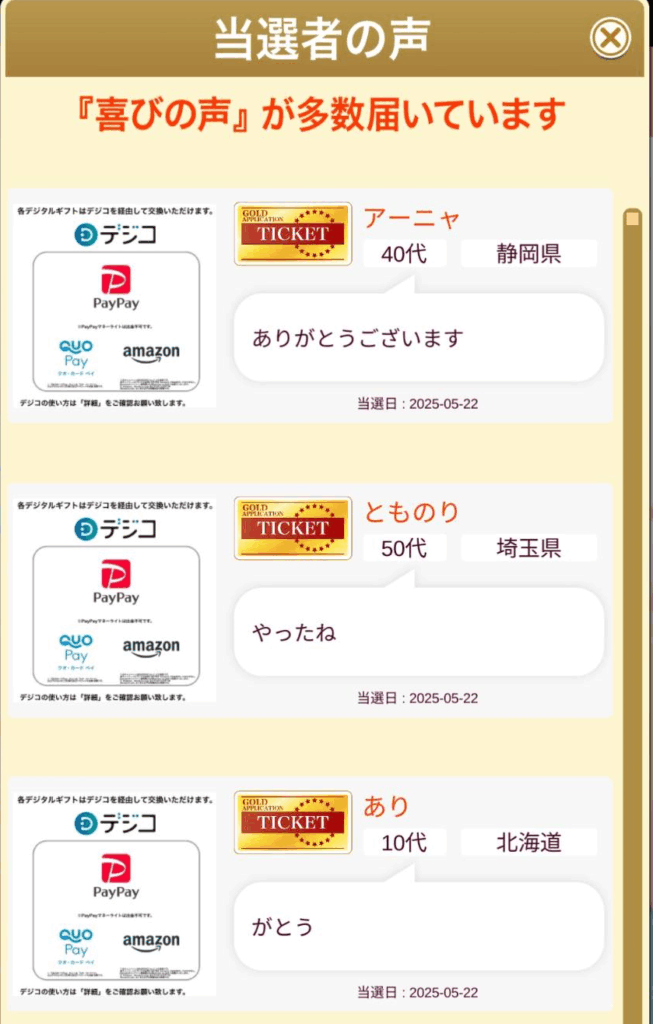Viewport: 653px width, 1024px height.
Task: Open the winner card from あり
Action: (310, 893)
